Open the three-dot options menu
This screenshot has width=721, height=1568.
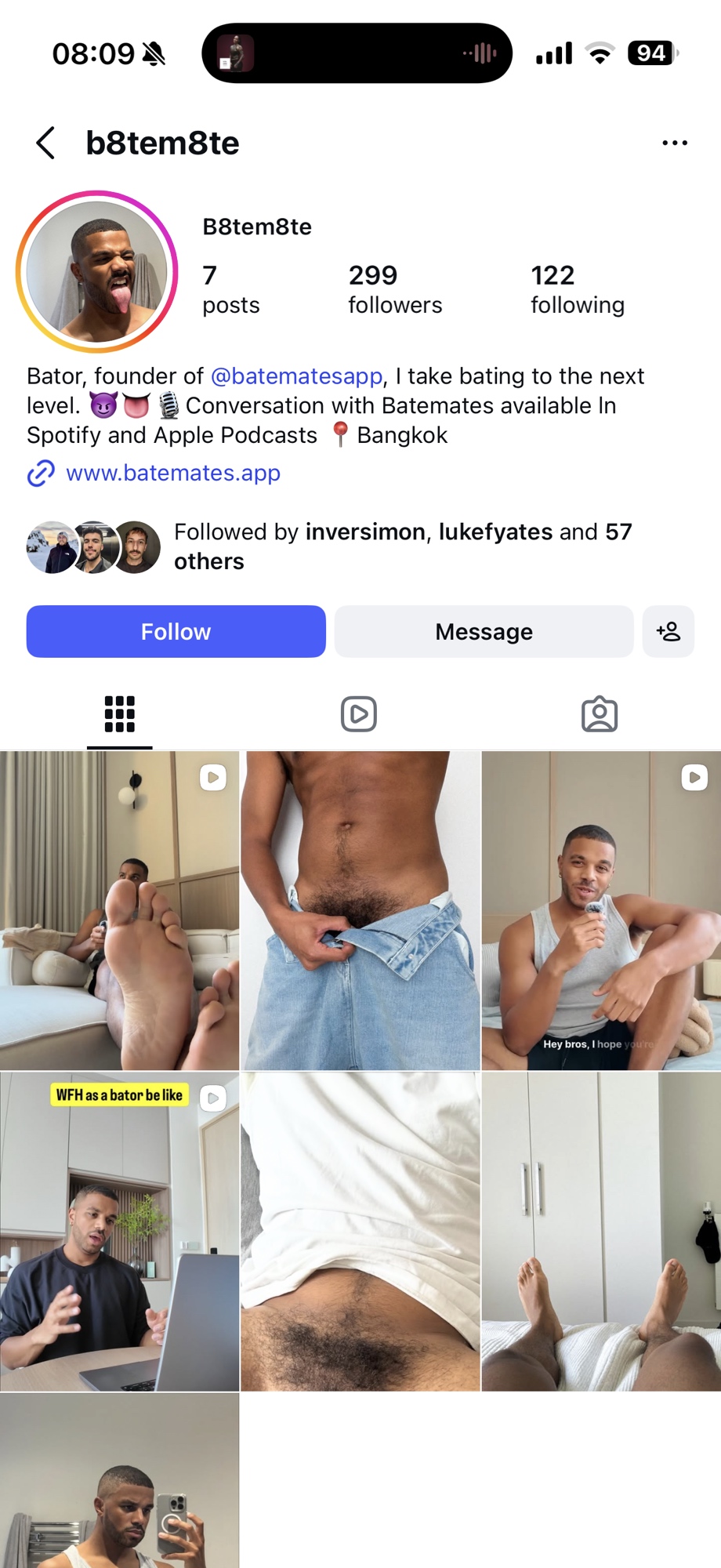coord(674,143)
